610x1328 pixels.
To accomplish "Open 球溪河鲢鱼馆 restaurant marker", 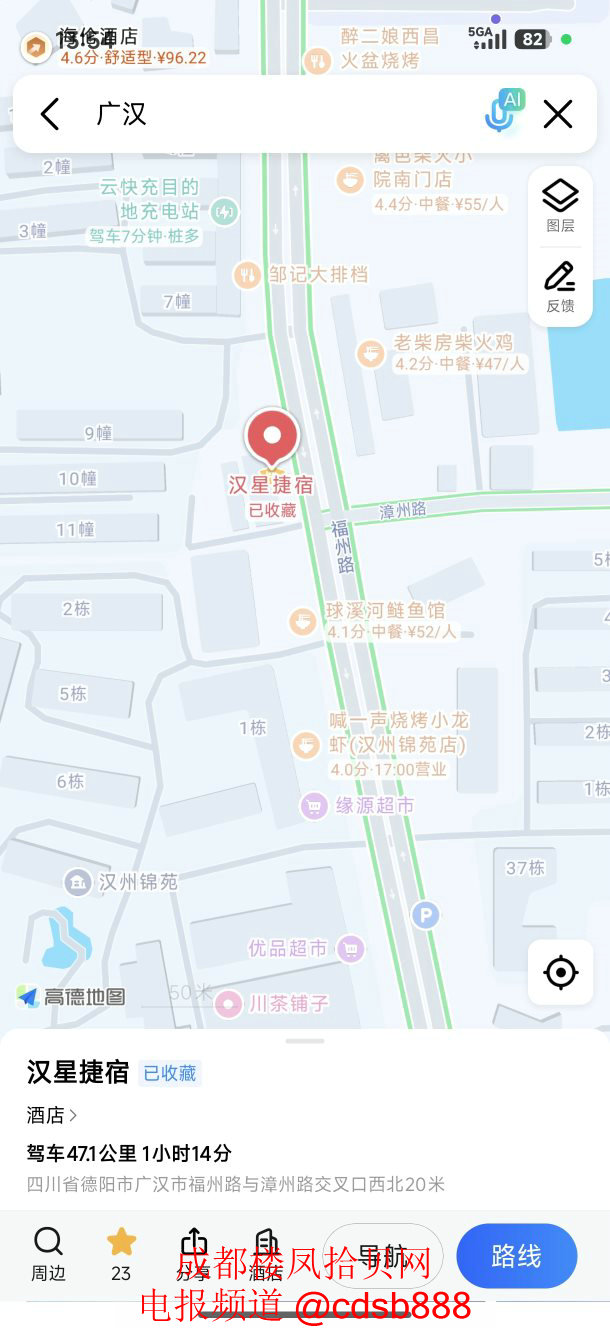I will tap(303, 621).
